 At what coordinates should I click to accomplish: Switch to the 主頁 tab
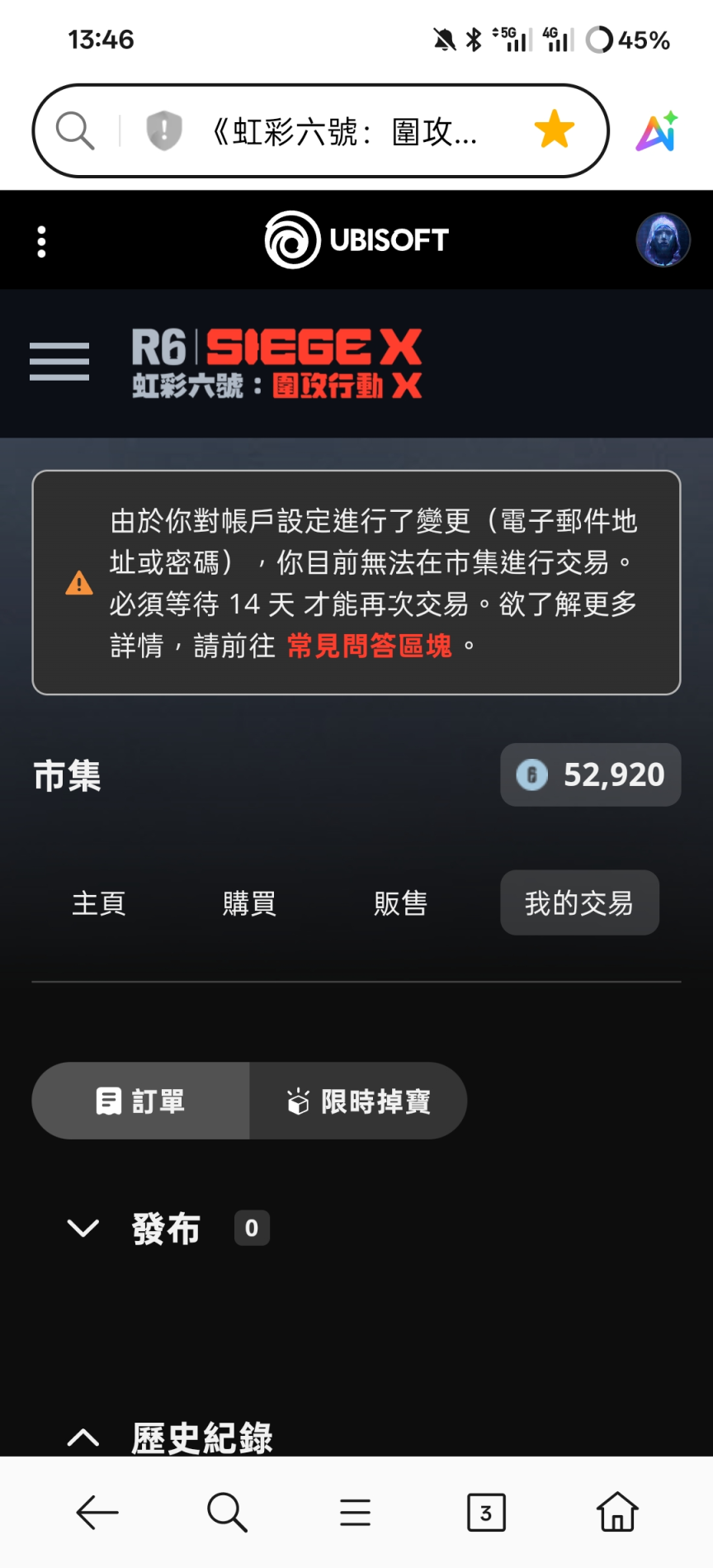99,902
